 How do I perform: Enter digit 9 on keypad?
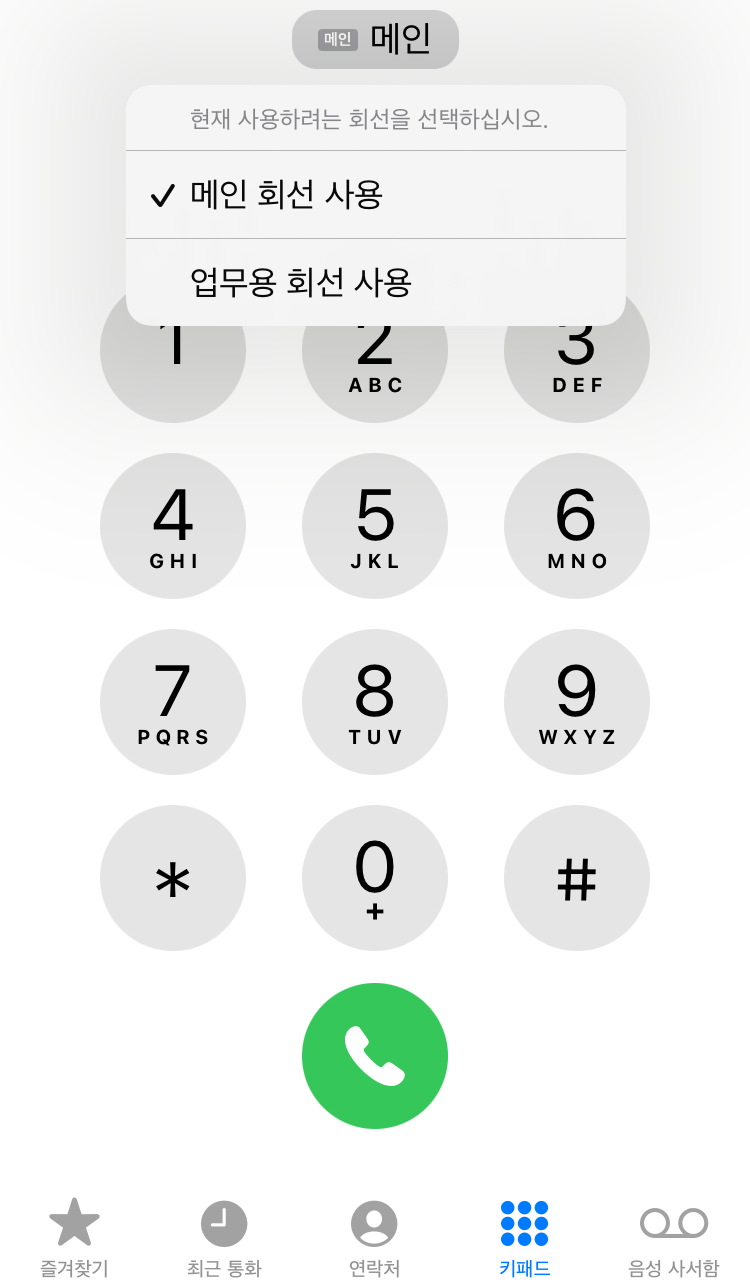tap(577, 702)
